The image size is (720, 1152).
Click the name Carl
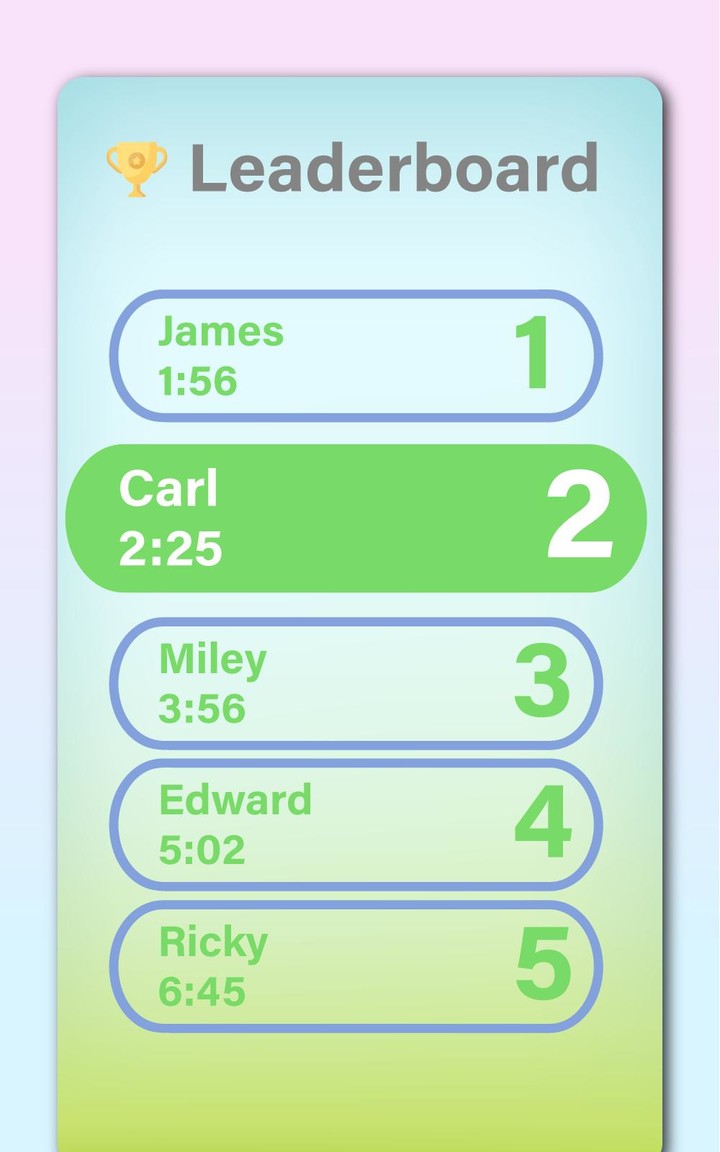[x=170, y=490]
